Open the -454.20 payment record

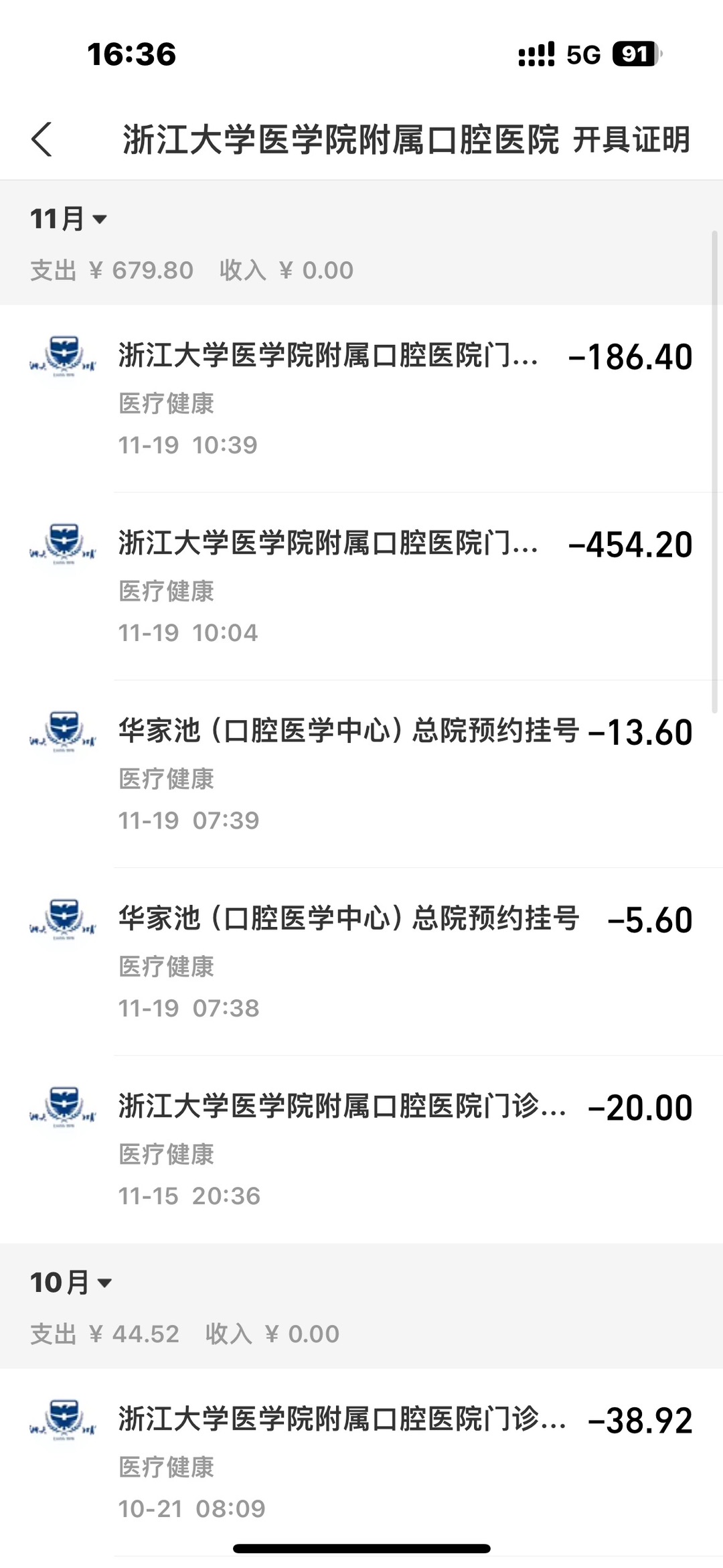point(361,586)
